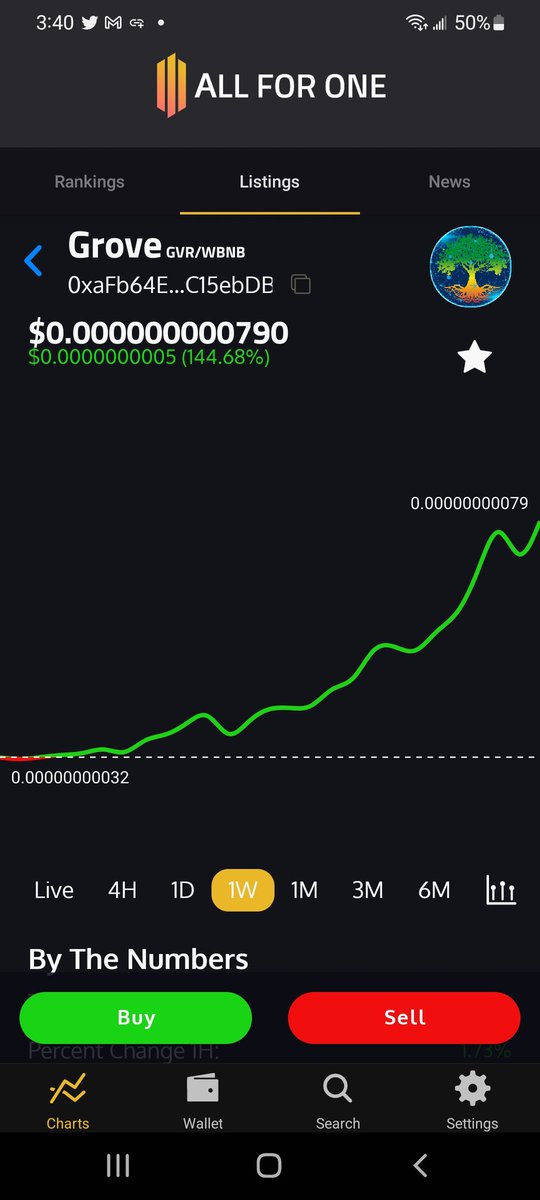The height and width of the screenshot is (1200, 540).
Task: Copy the Grove contract address
Action: click(x=301, y=285)
